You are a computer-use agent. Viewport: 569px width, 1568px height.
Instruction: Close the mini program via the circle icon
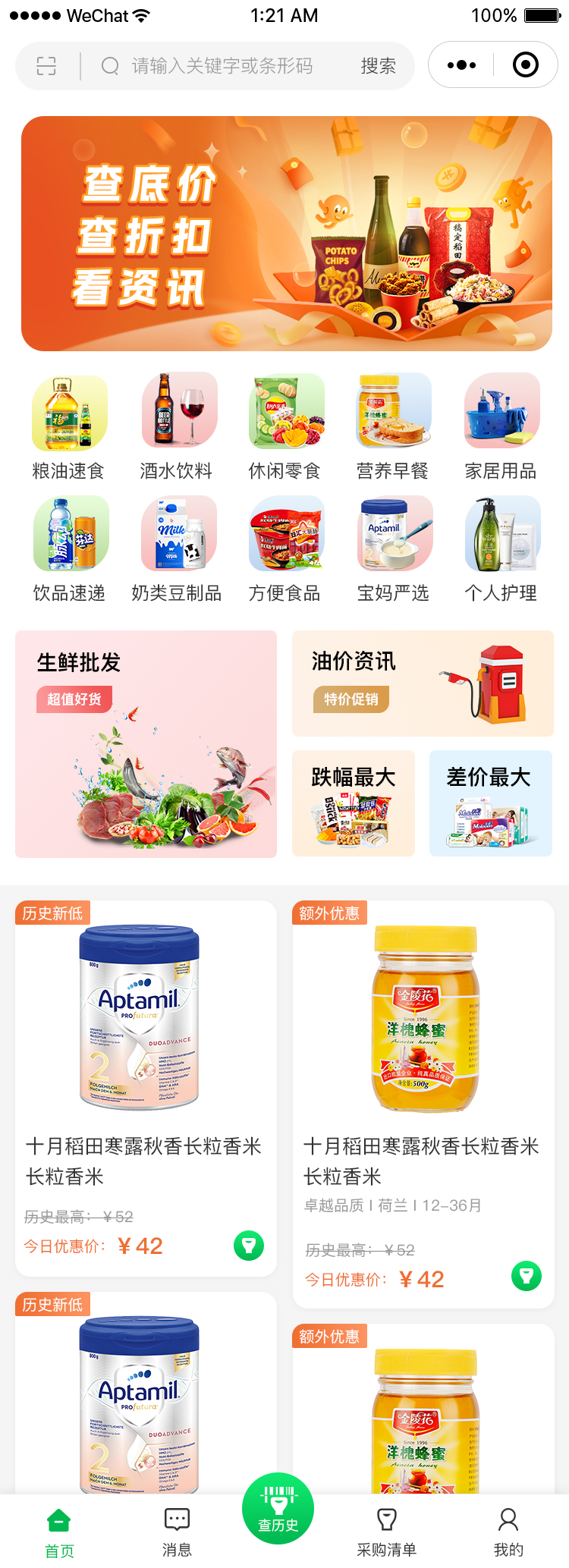pyautogui.click(x=525, y=65)
